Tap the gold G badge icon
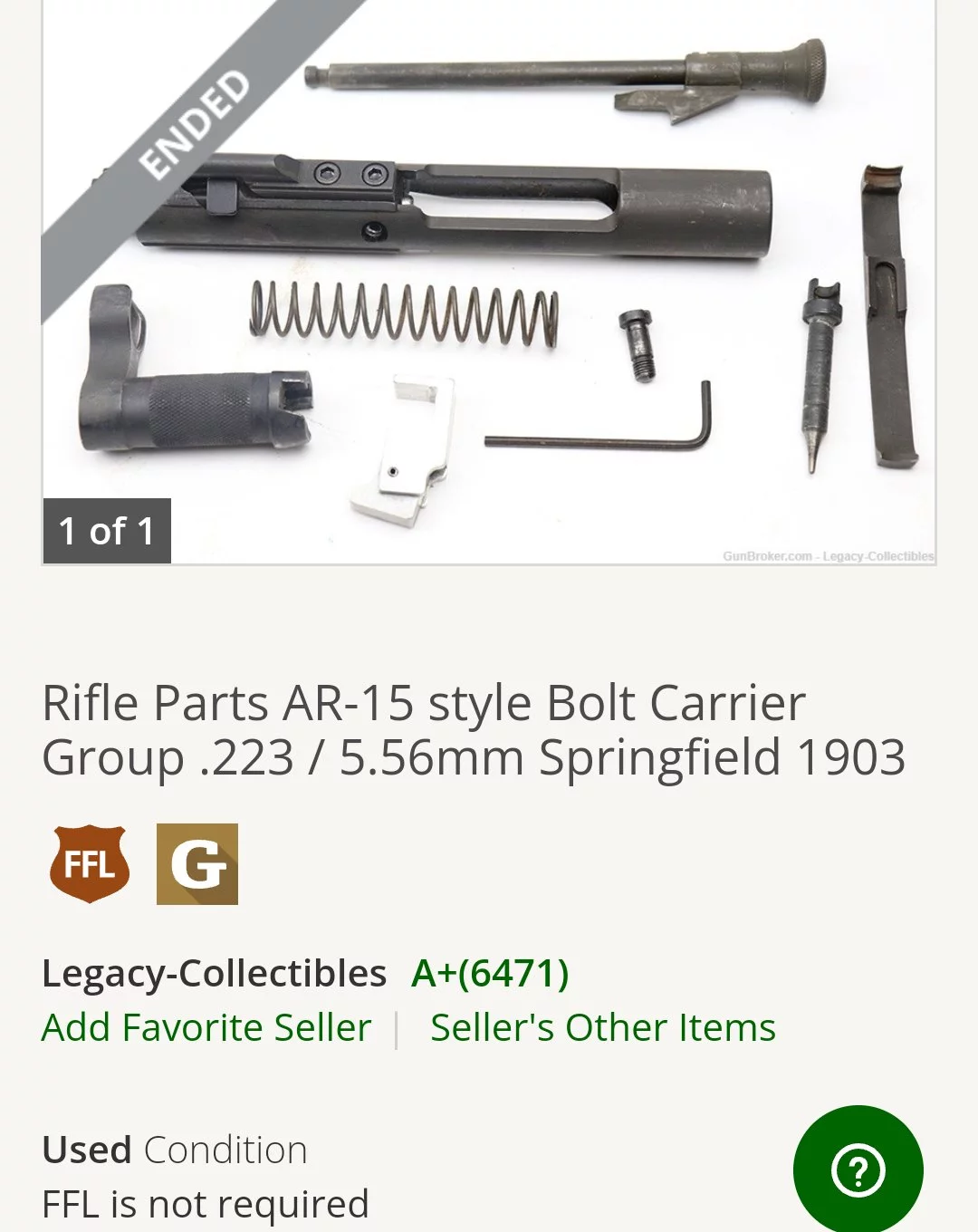This screenshot has width=978, height=1232. pos(197,864)
